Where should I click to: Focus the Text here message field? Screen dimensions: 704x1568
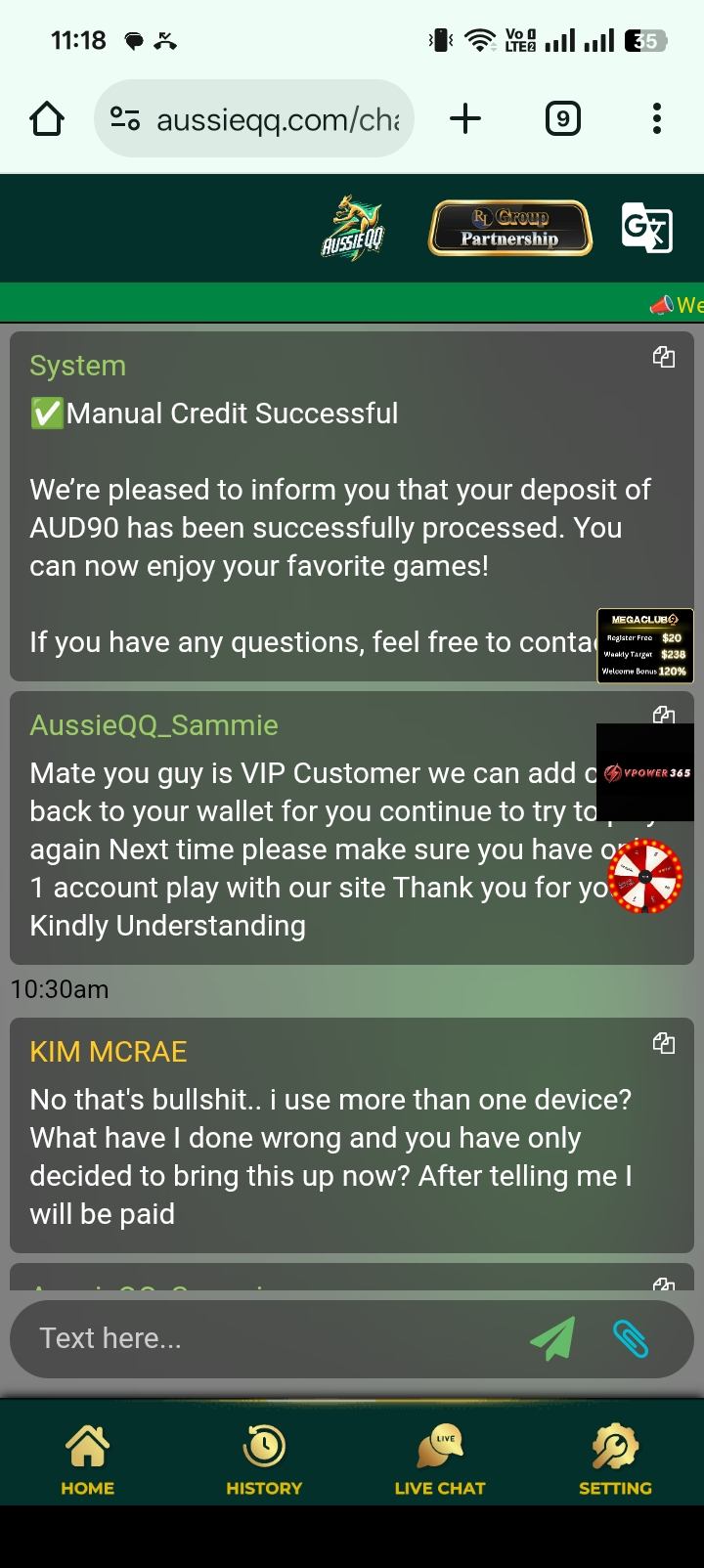264,1338
